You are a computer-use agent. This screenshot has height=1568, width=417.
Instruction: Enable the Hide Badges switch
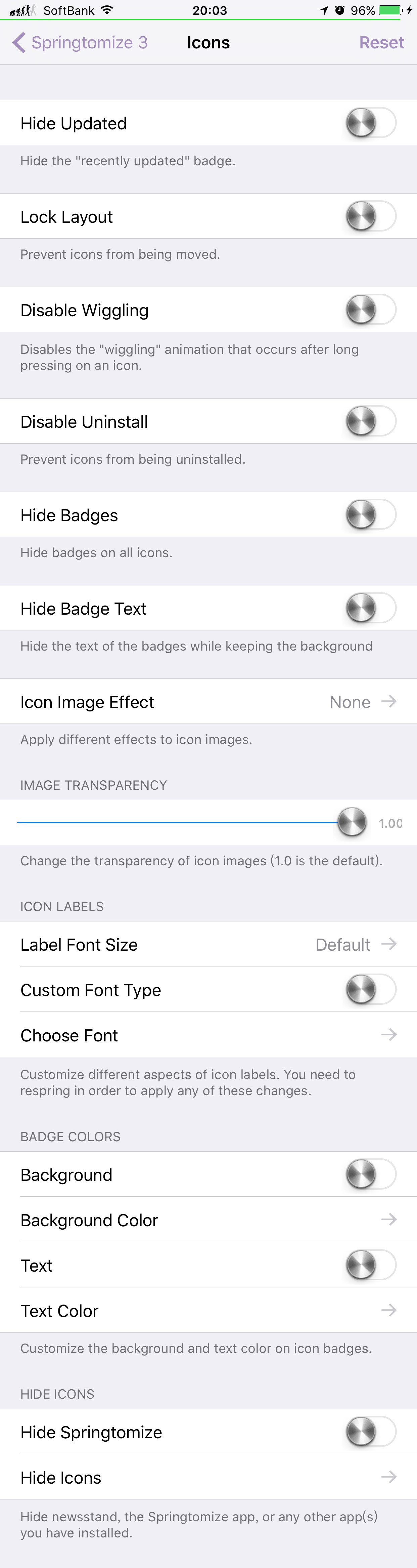(370, 515)
